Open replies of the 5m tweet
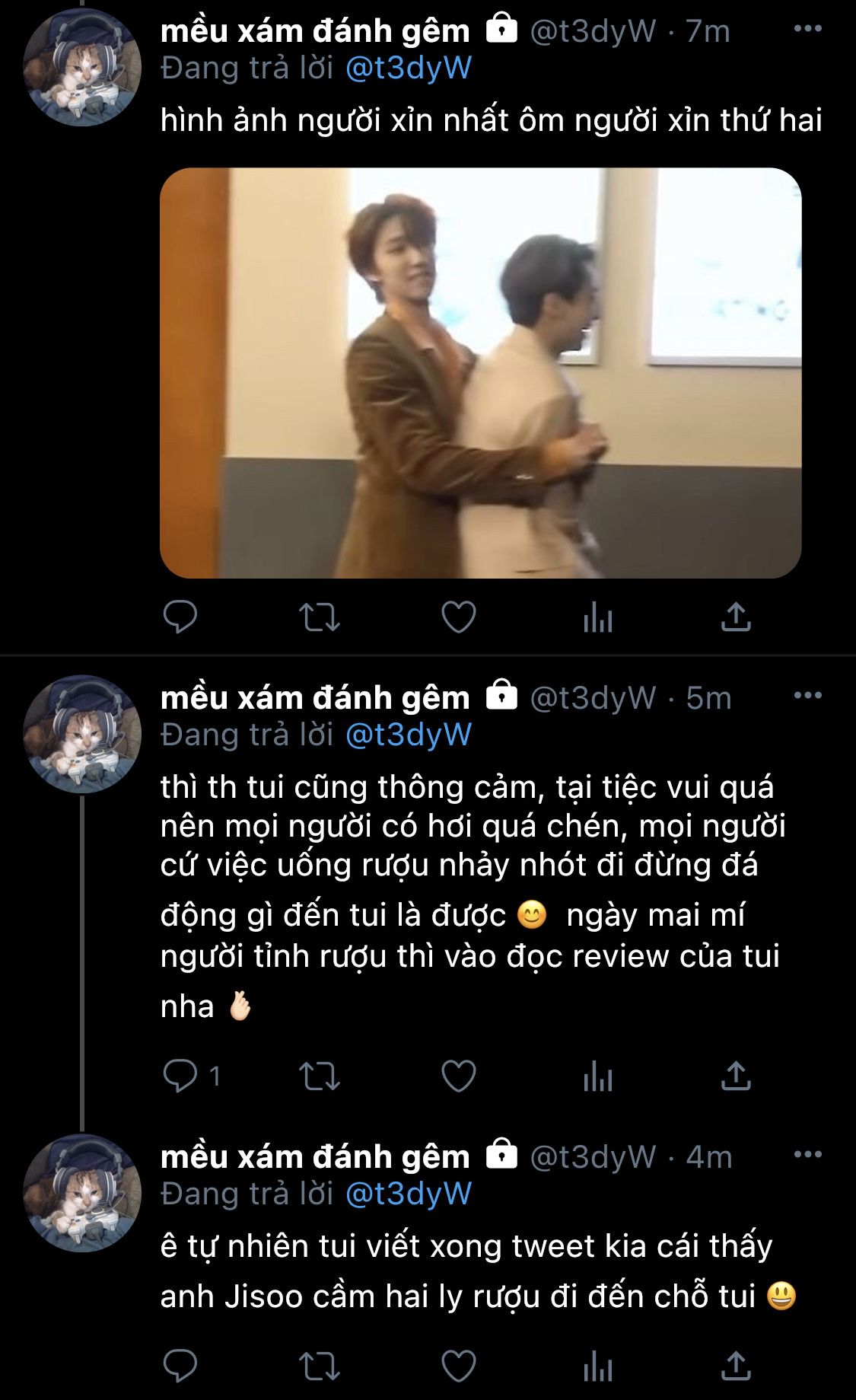 click(190, 1076)
